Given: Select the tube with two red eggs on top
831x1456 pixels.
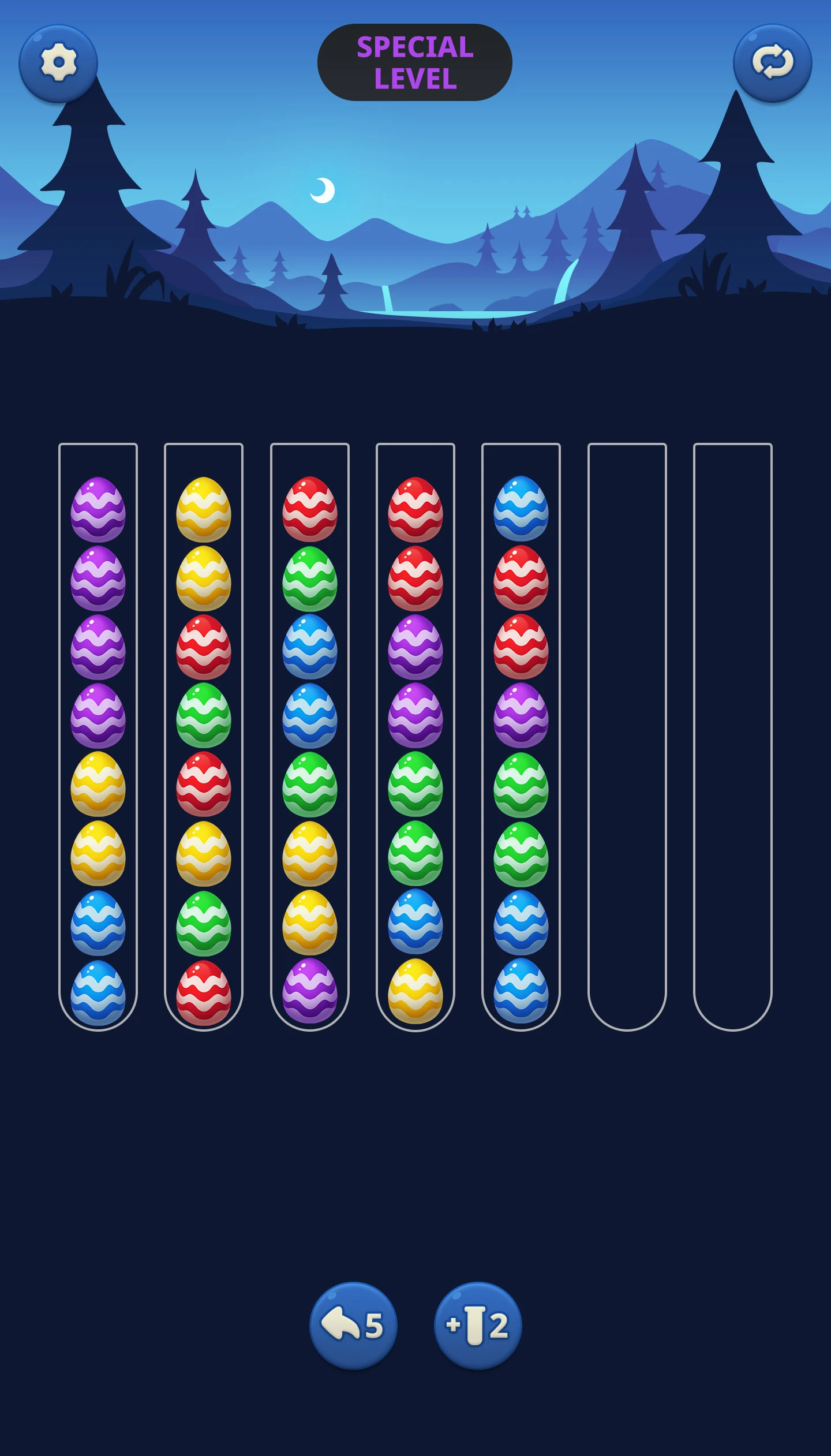Looking at the screenshot, I should [415, 737].
